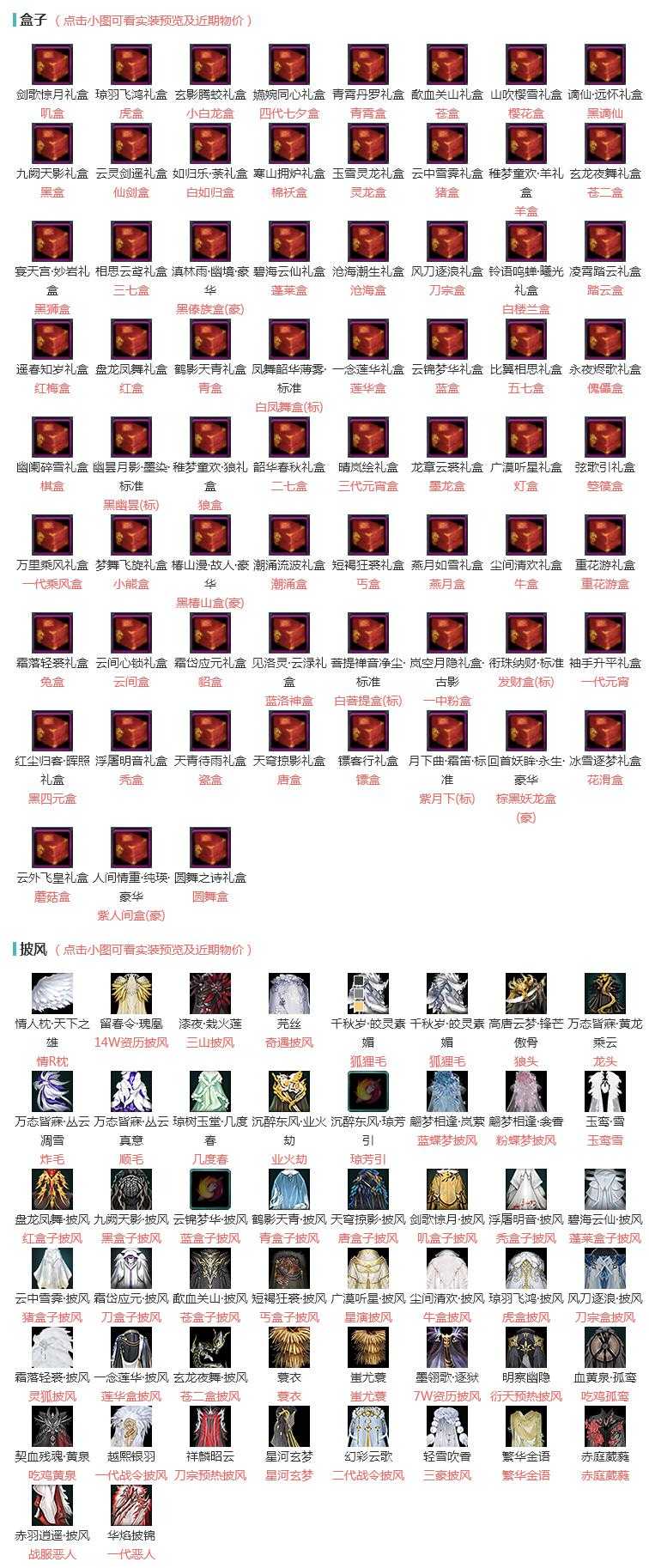View the 情人枕·天下之雄 cloak image
The width and height of the screenshot is (649, 1568).
(x=52, y=994)
